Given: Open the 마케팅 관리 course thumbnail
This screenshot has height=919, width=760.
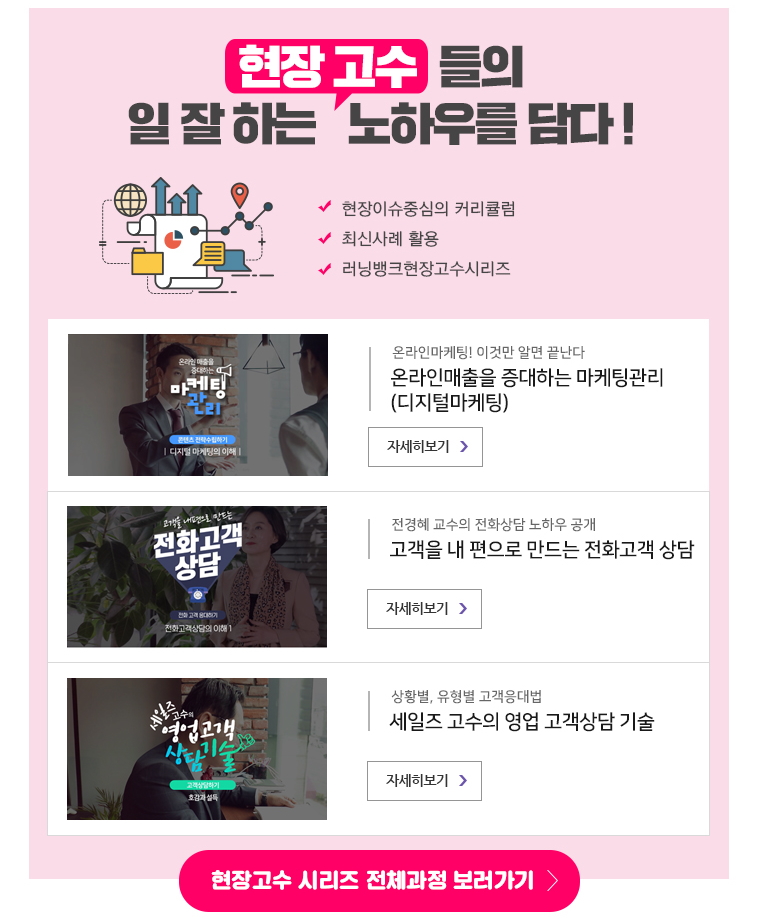Looking at the screenshot, I should pos(198,405).
